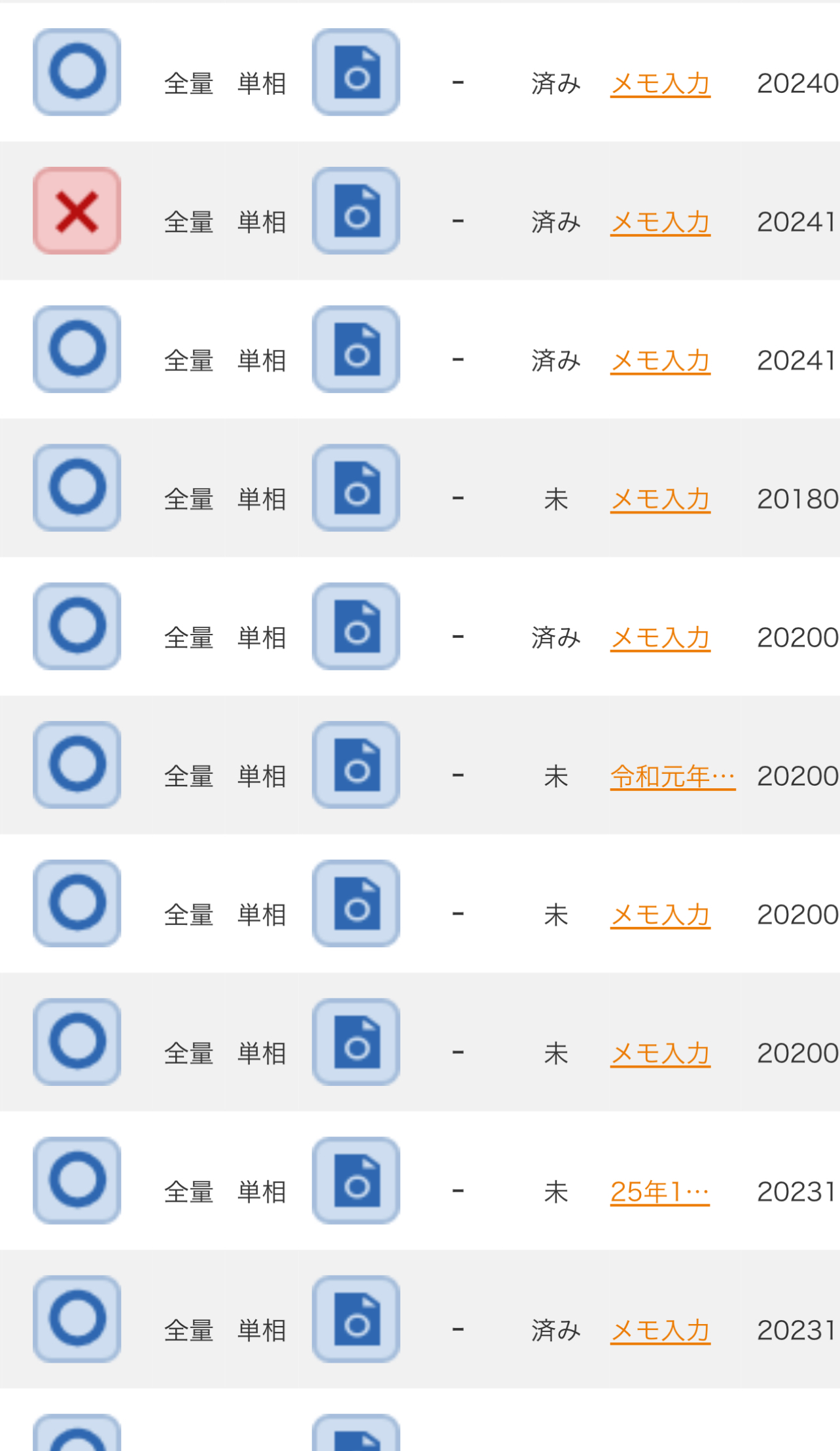Tap the document icon beside the red X

[356, 211]
